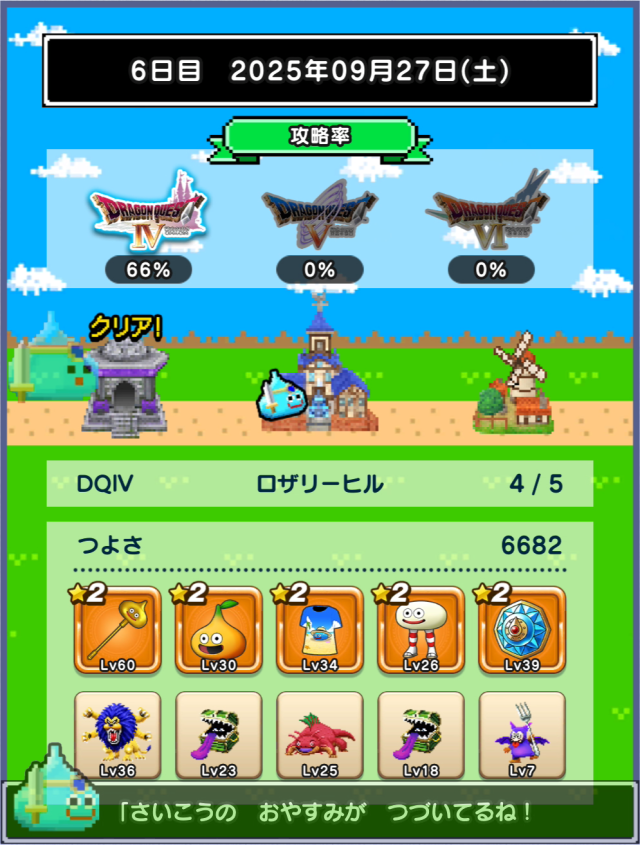Tap the cleared shrine stage marked クリア!

123,385
